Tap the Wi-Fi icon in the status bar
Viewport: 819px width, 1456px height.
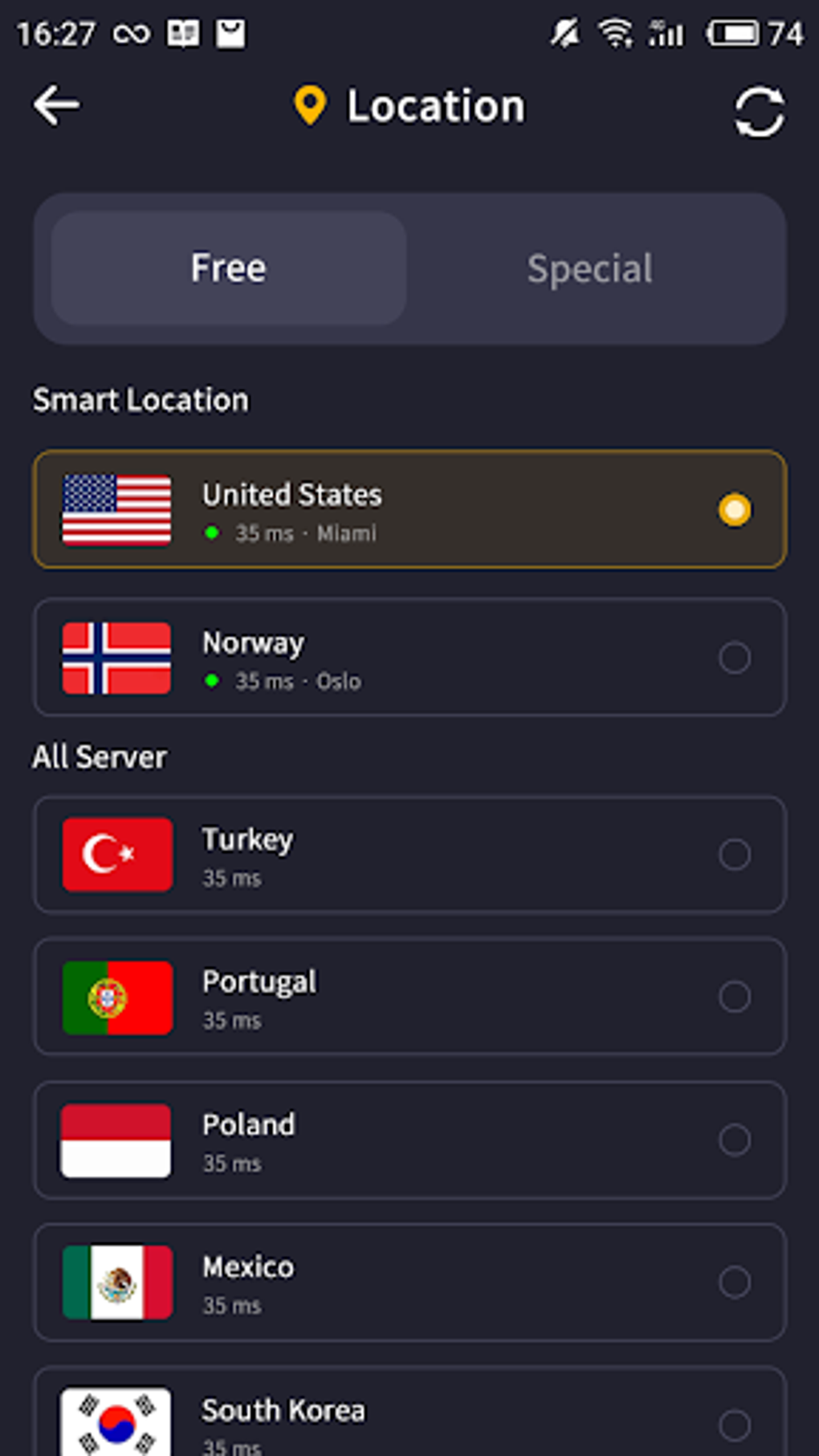[614, 32]
